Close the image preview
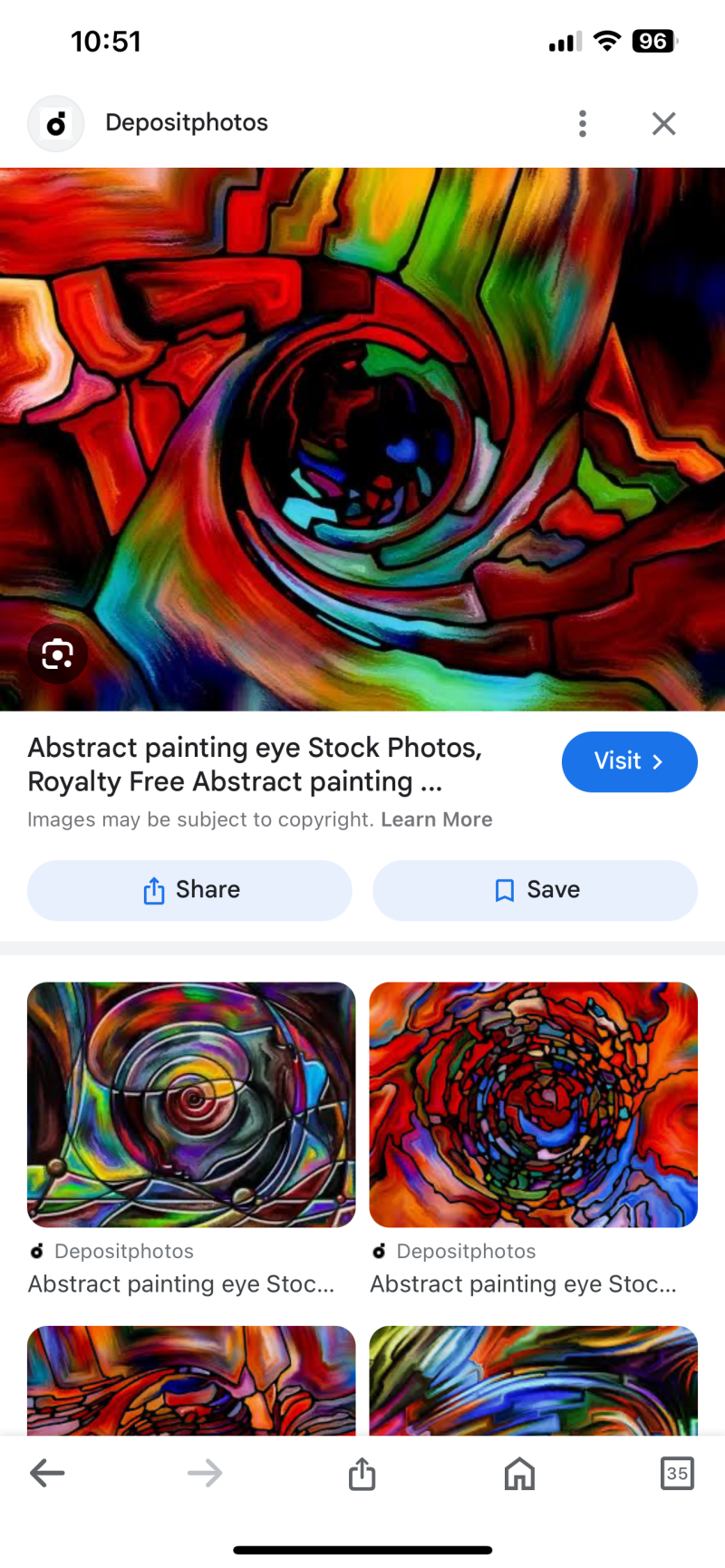The image size is (725, 1568). click(663, 123)
